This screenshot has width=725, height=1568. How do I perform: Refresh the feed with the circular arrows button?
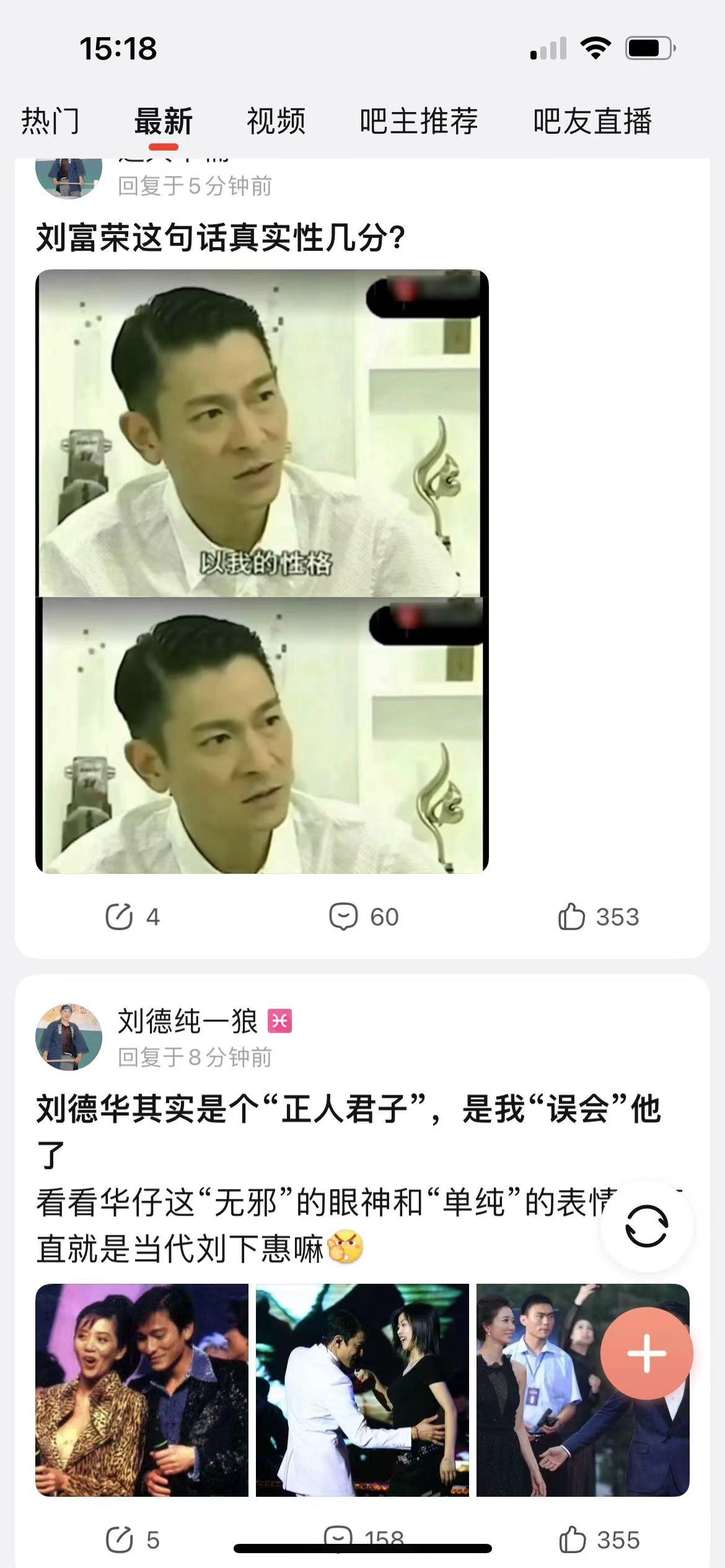646,1226
